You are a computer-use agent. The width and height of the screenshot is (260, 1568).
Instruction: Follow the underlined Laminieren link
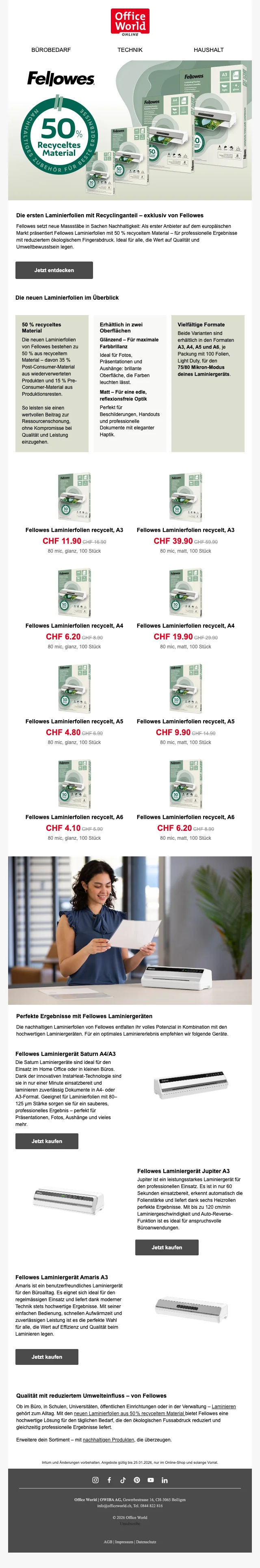(223, 1407)
